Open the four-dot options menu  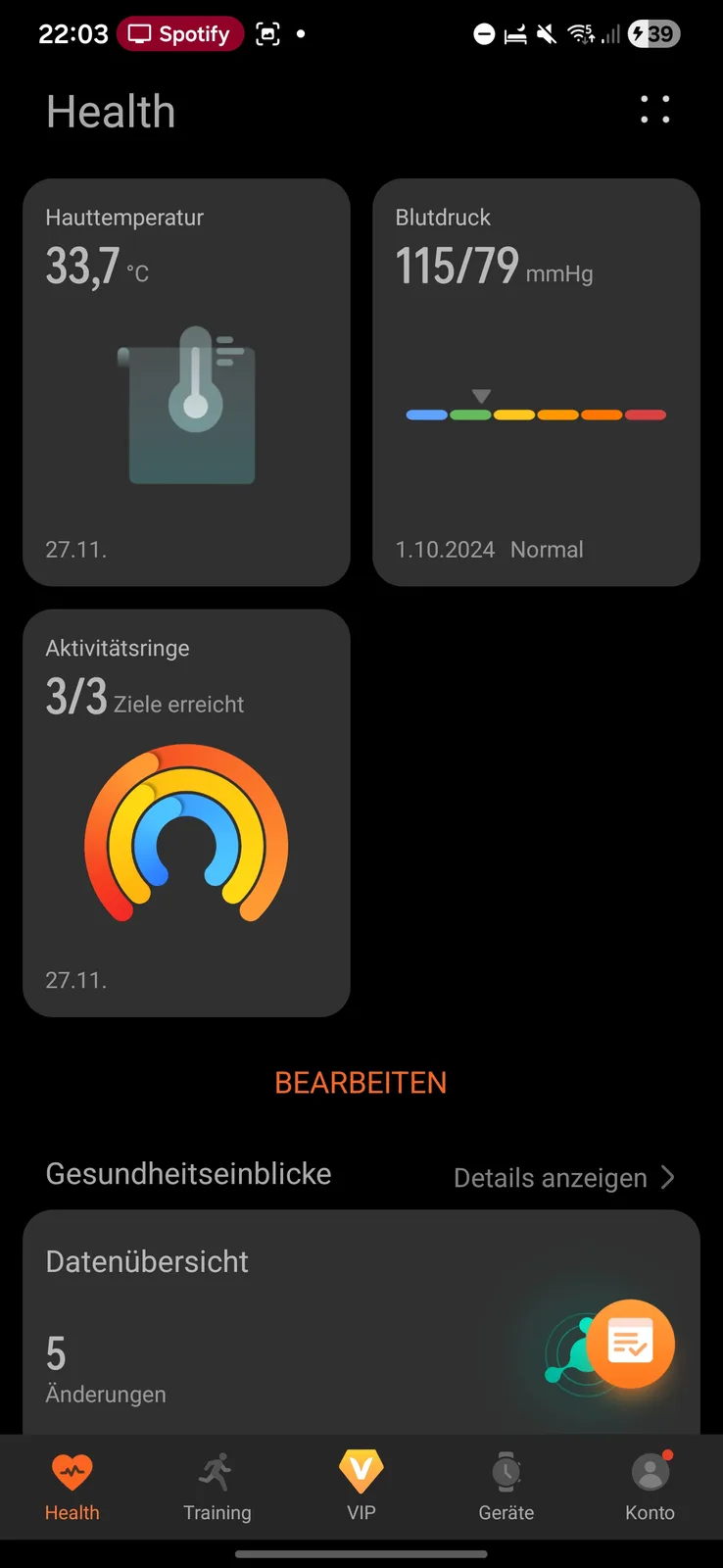tap(654, 109)
